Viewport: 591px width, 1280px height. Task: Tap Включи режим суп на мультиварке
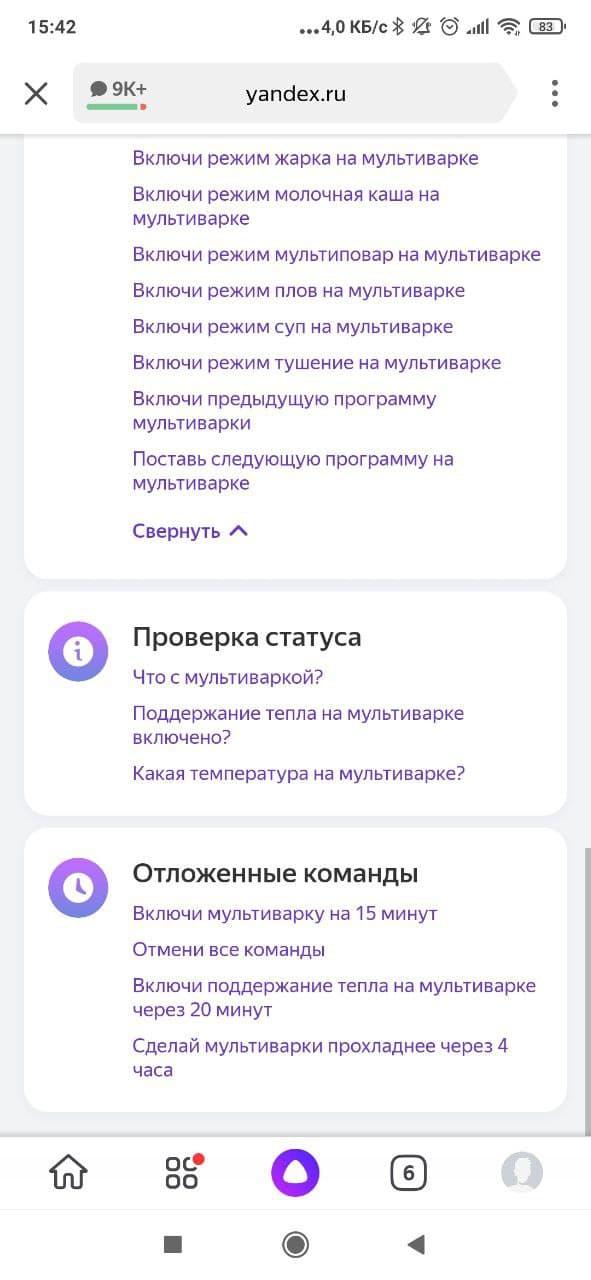[292, 326]
